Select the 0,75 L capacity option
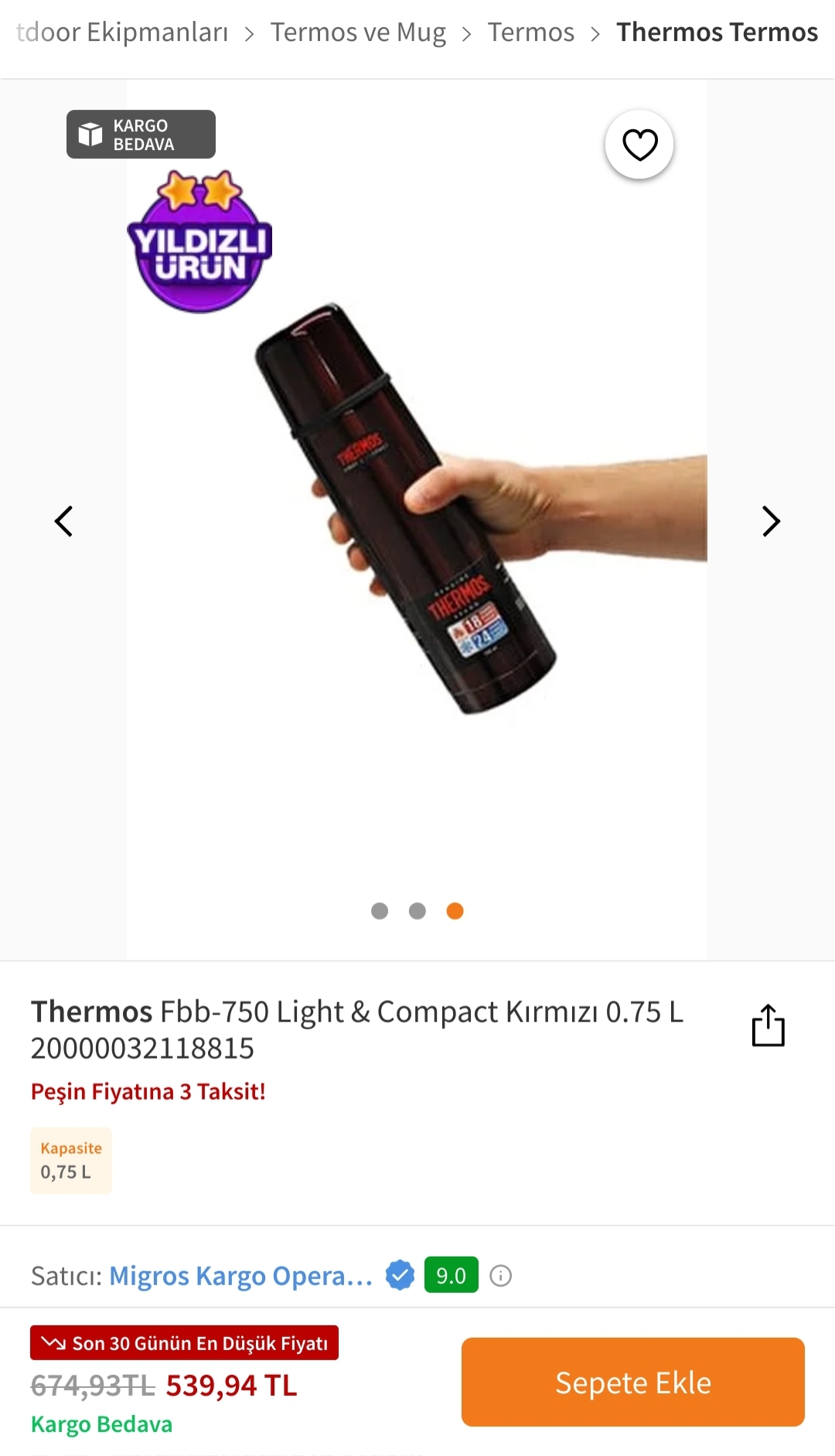The height and width of the screenshot is (1456, 835). pos(71,1161)
